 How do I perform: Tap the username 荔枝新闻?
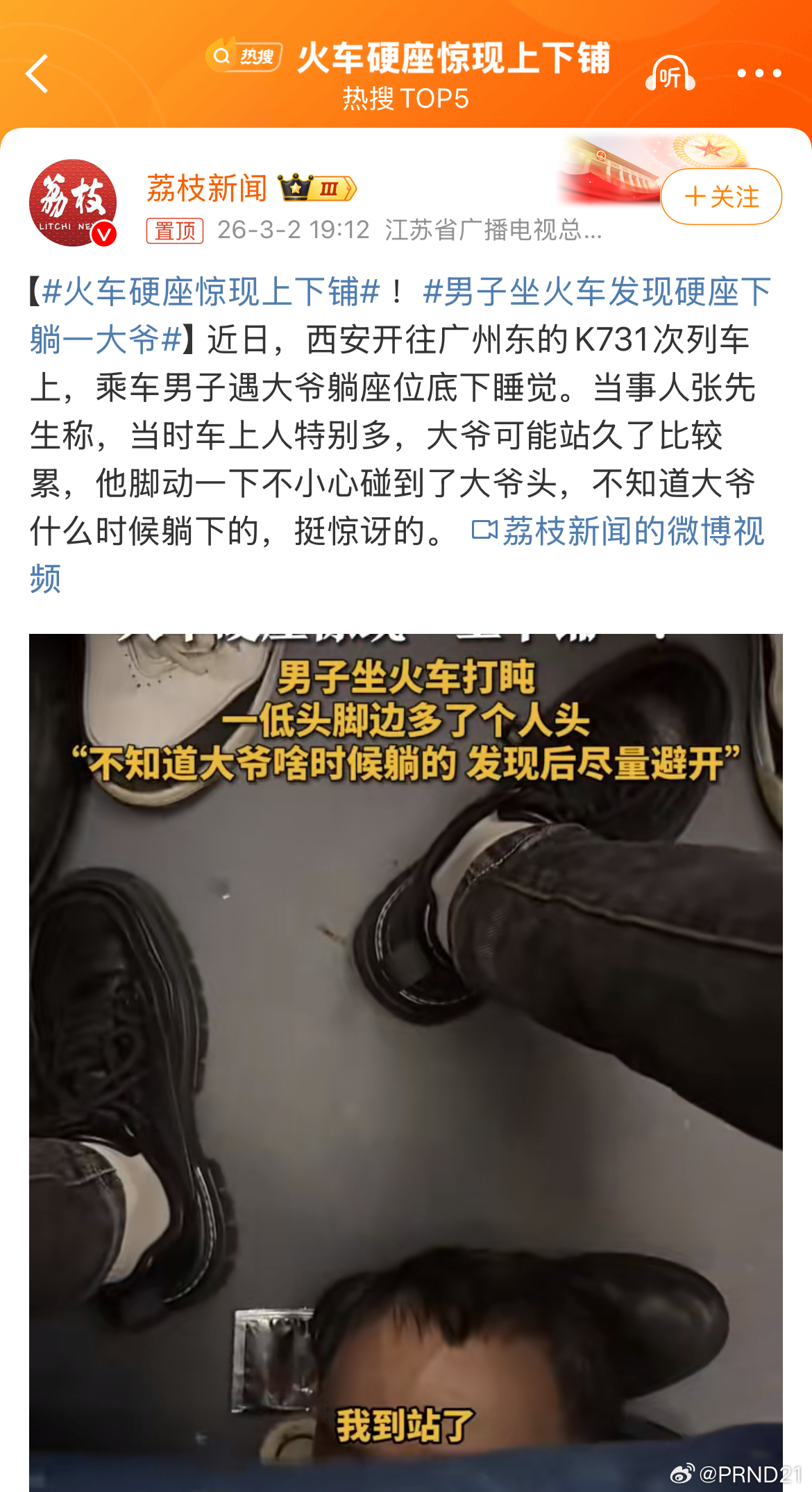[205, 187]
